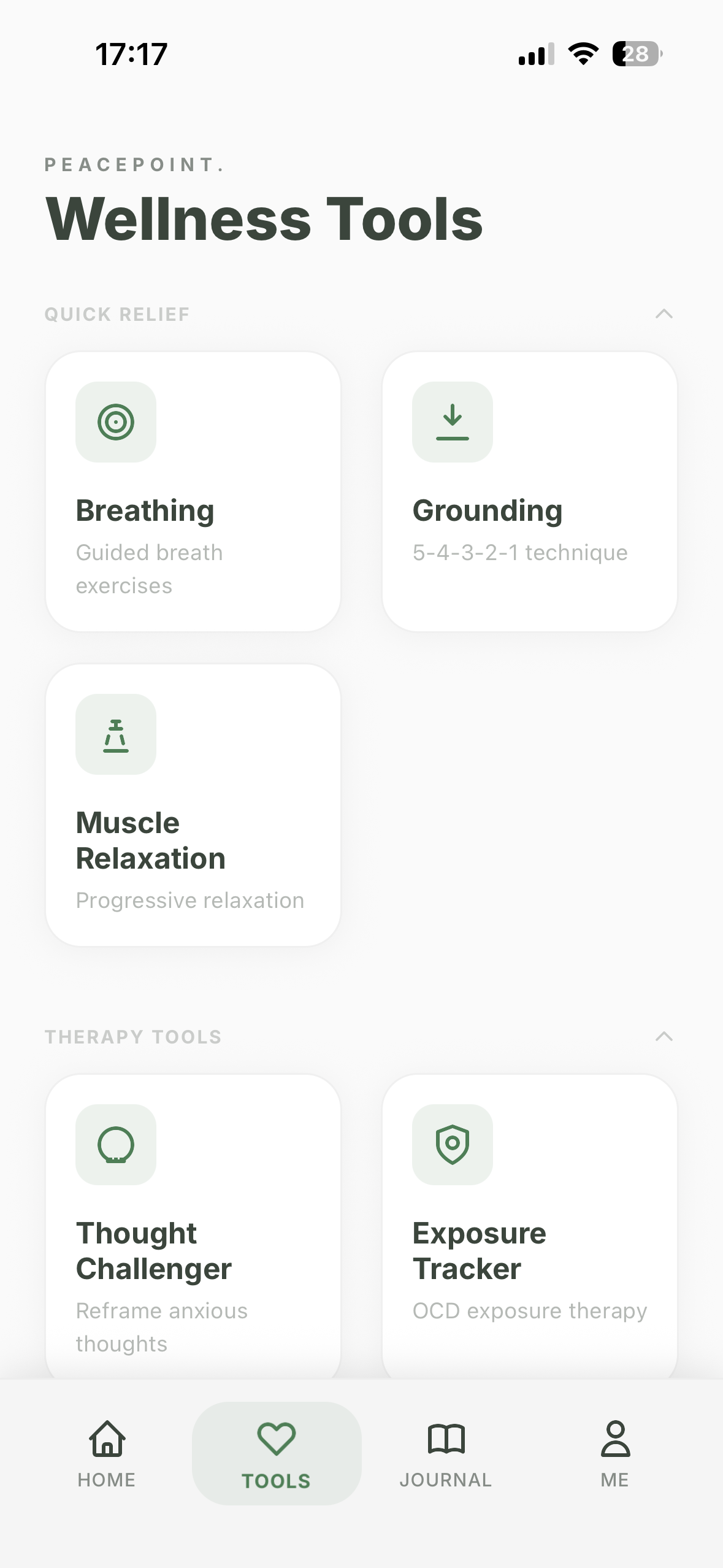Collapse the Therapy Tools section

tap(664, 1037)
